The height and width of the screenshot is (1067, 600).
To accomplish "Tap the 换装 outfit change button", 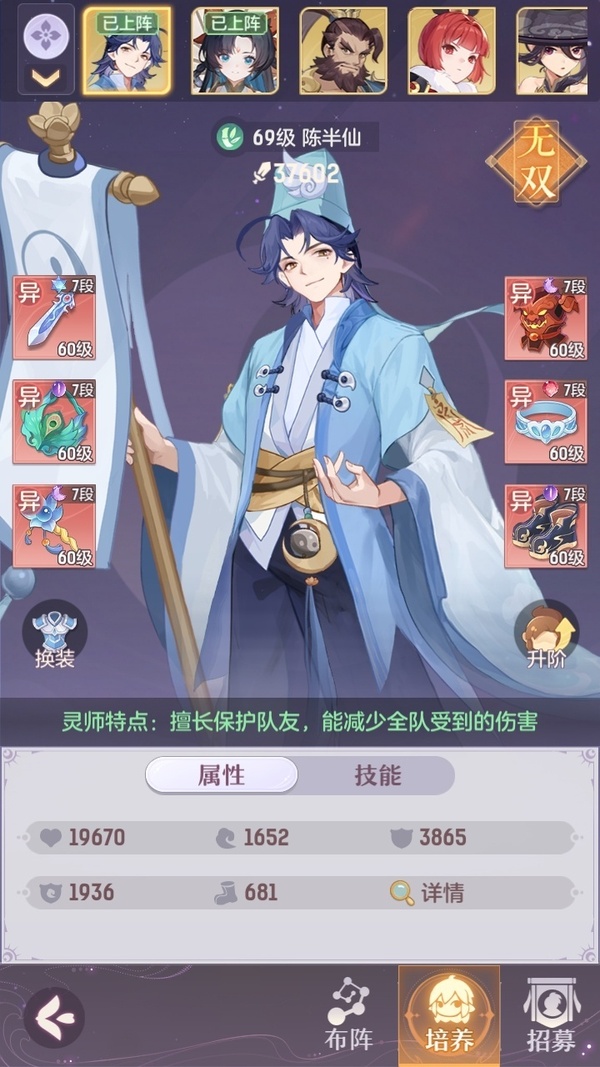I will tap(55, 636).
